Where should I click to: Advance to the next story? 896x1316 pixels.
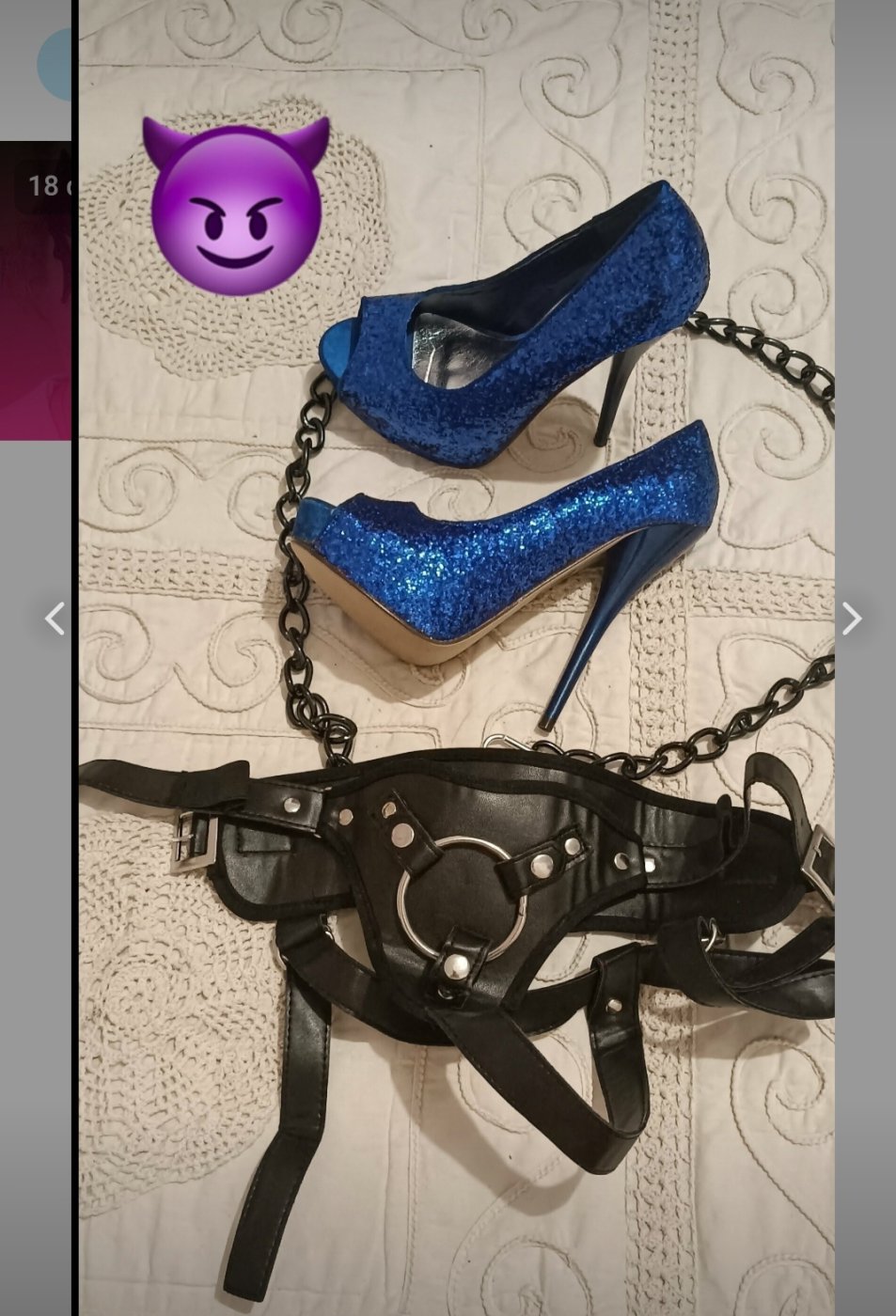point(851,619)
